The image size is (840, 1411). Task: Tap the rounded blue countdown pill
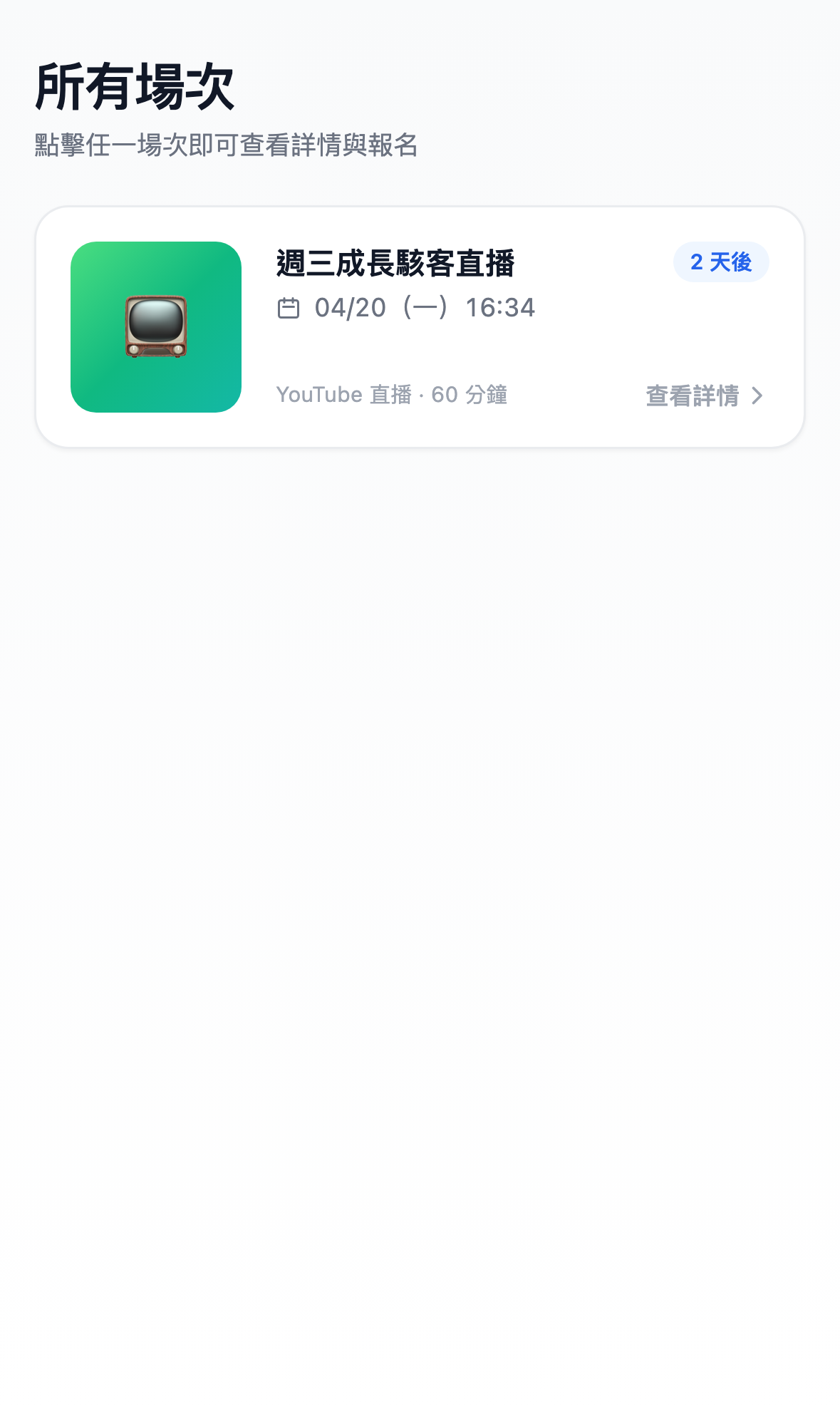pyautogui.click(x=721, y=262)
